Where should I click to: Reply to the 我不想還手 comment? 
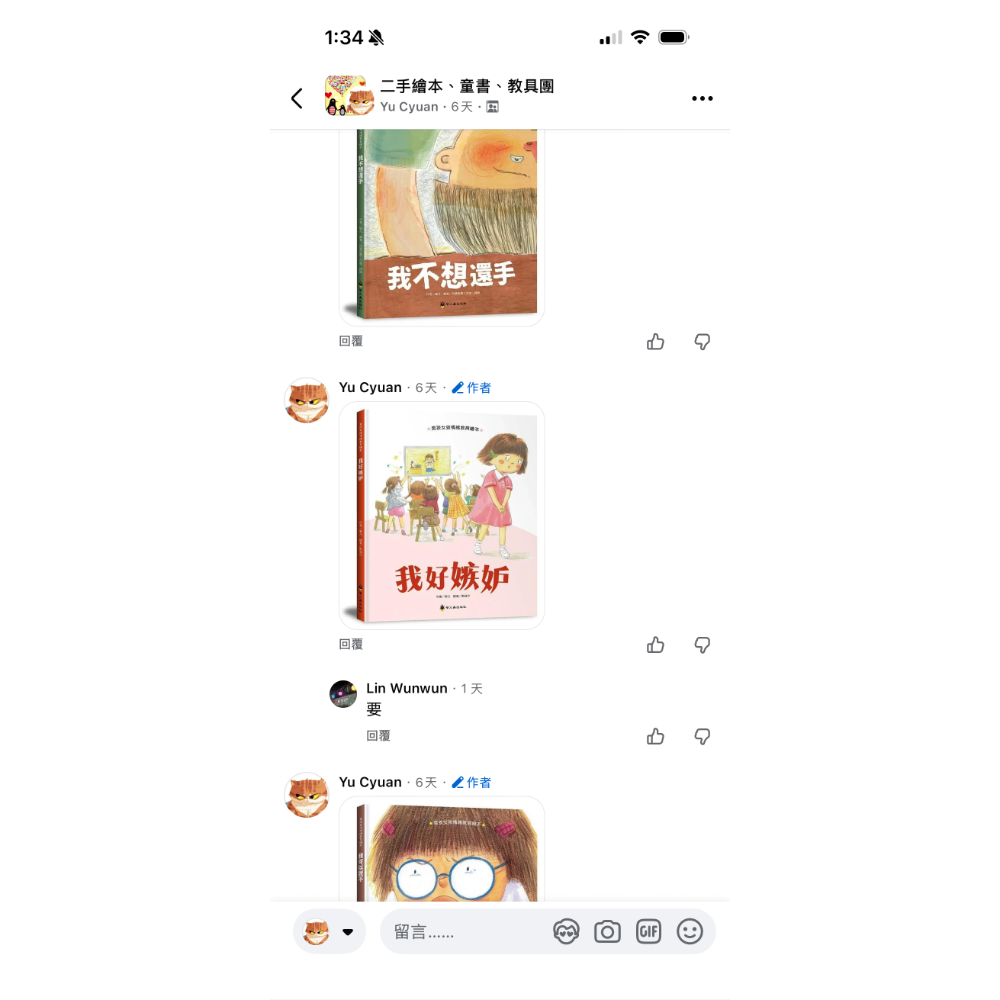tap(351, 341)
